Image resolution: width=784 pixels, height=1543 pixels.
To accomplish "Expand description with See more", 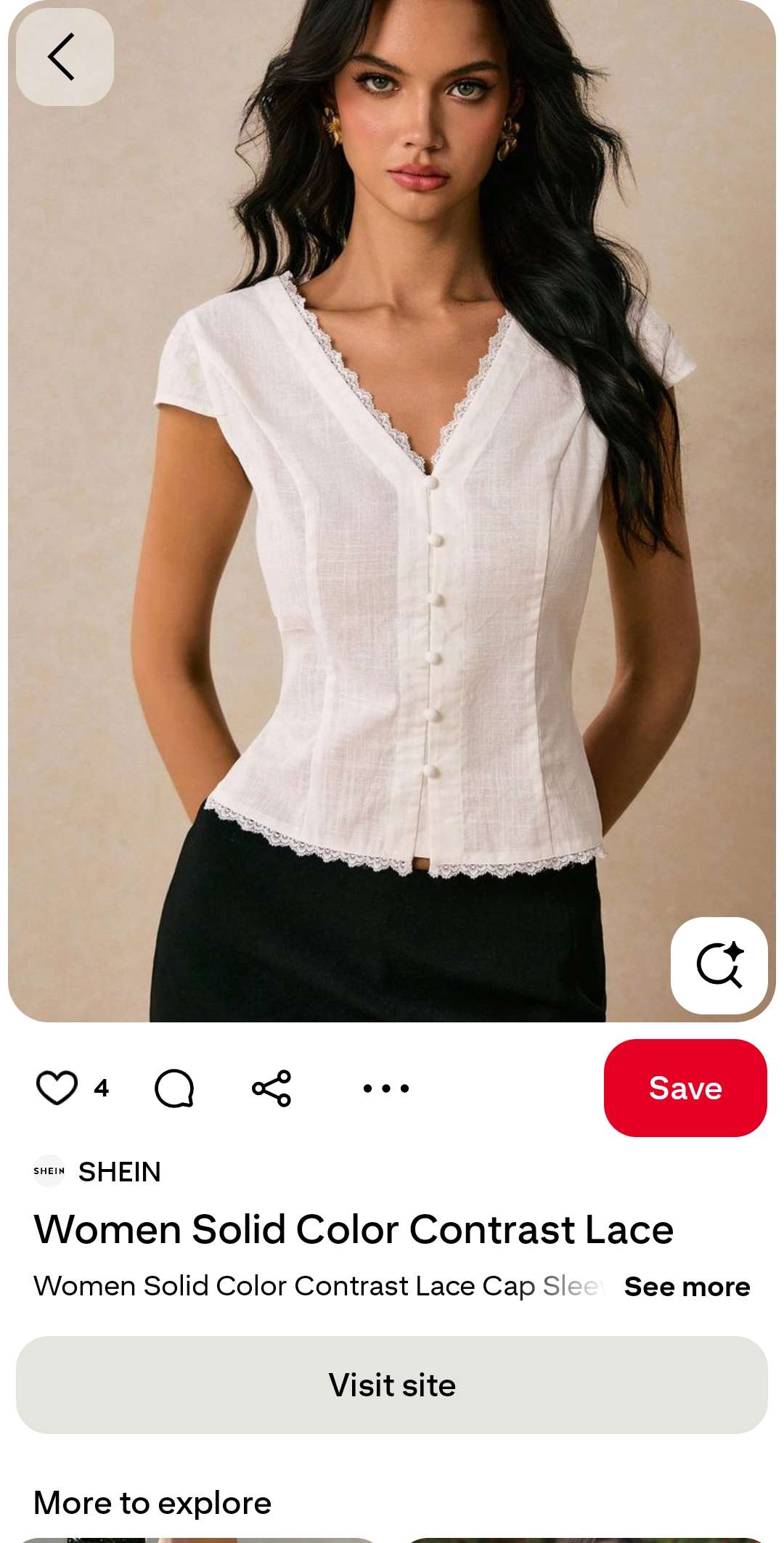I will click(686, 1287).
